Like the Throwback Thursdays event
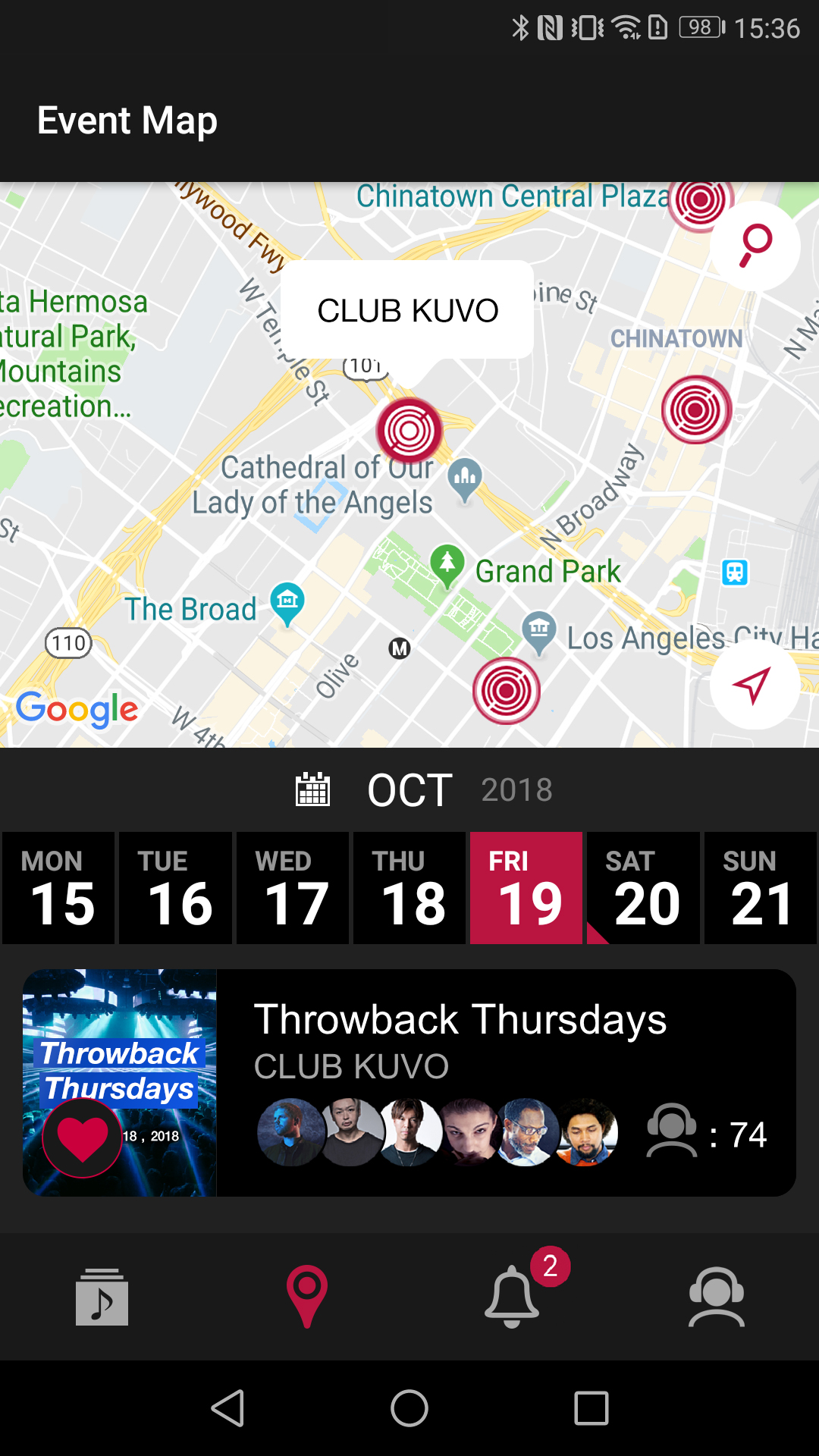 point(82,1138)
